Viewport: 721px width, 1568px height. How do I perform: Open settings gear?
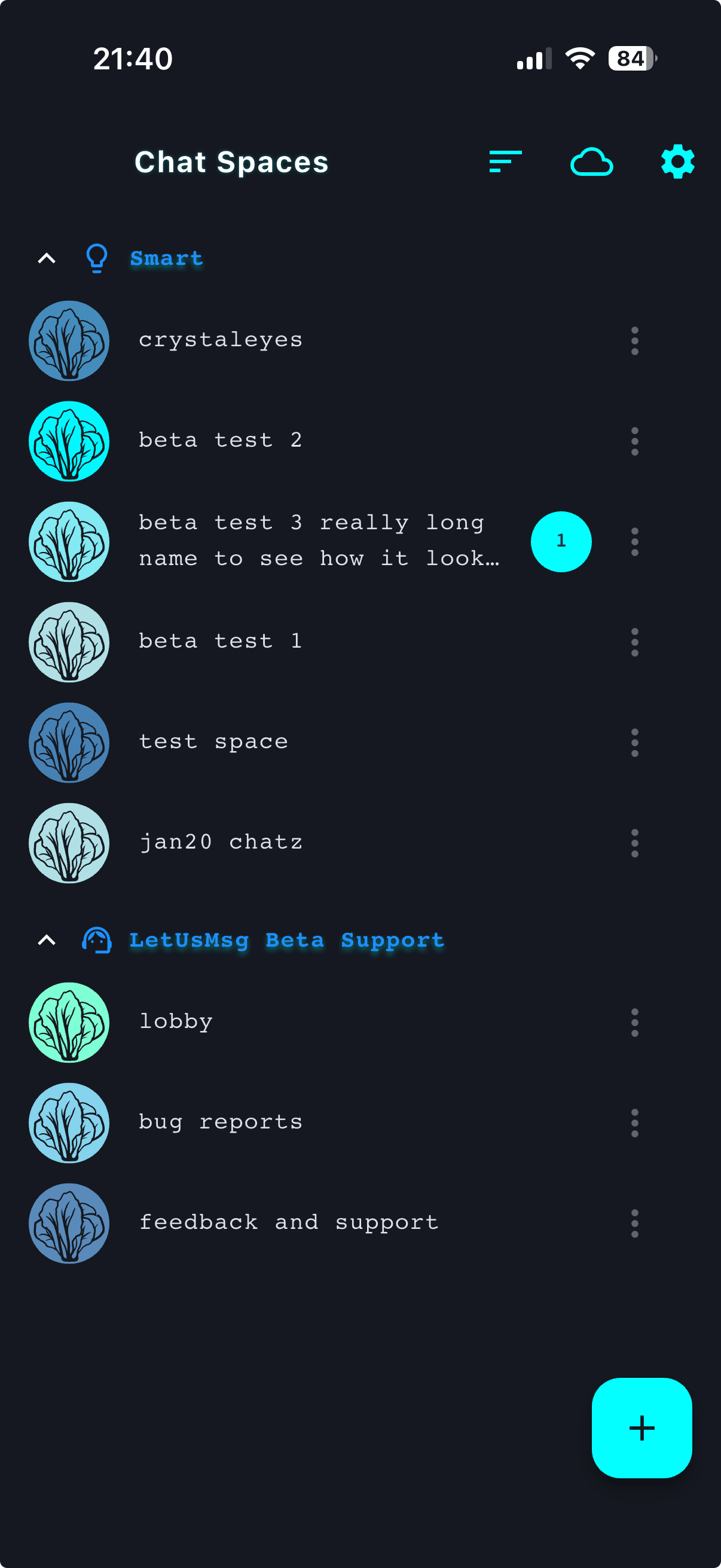click(x=677, y=162)
